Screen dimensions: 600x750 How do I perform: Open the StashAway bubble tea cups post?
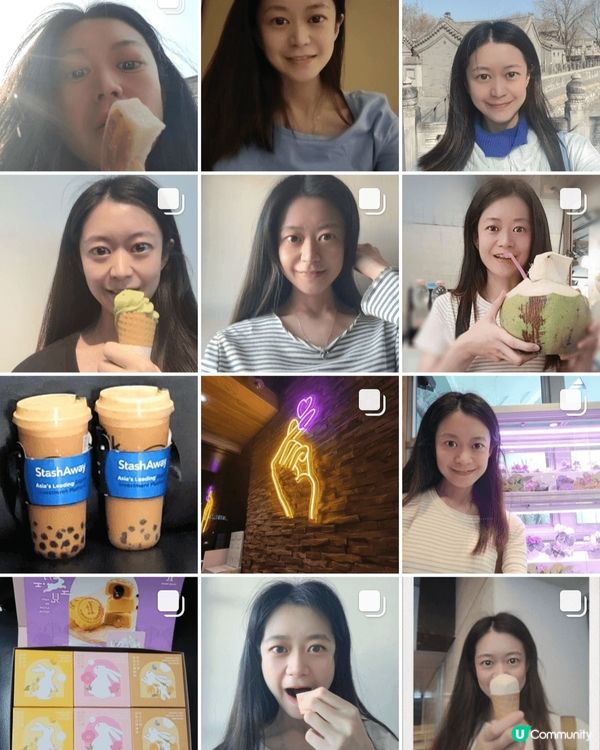[98, 473]
